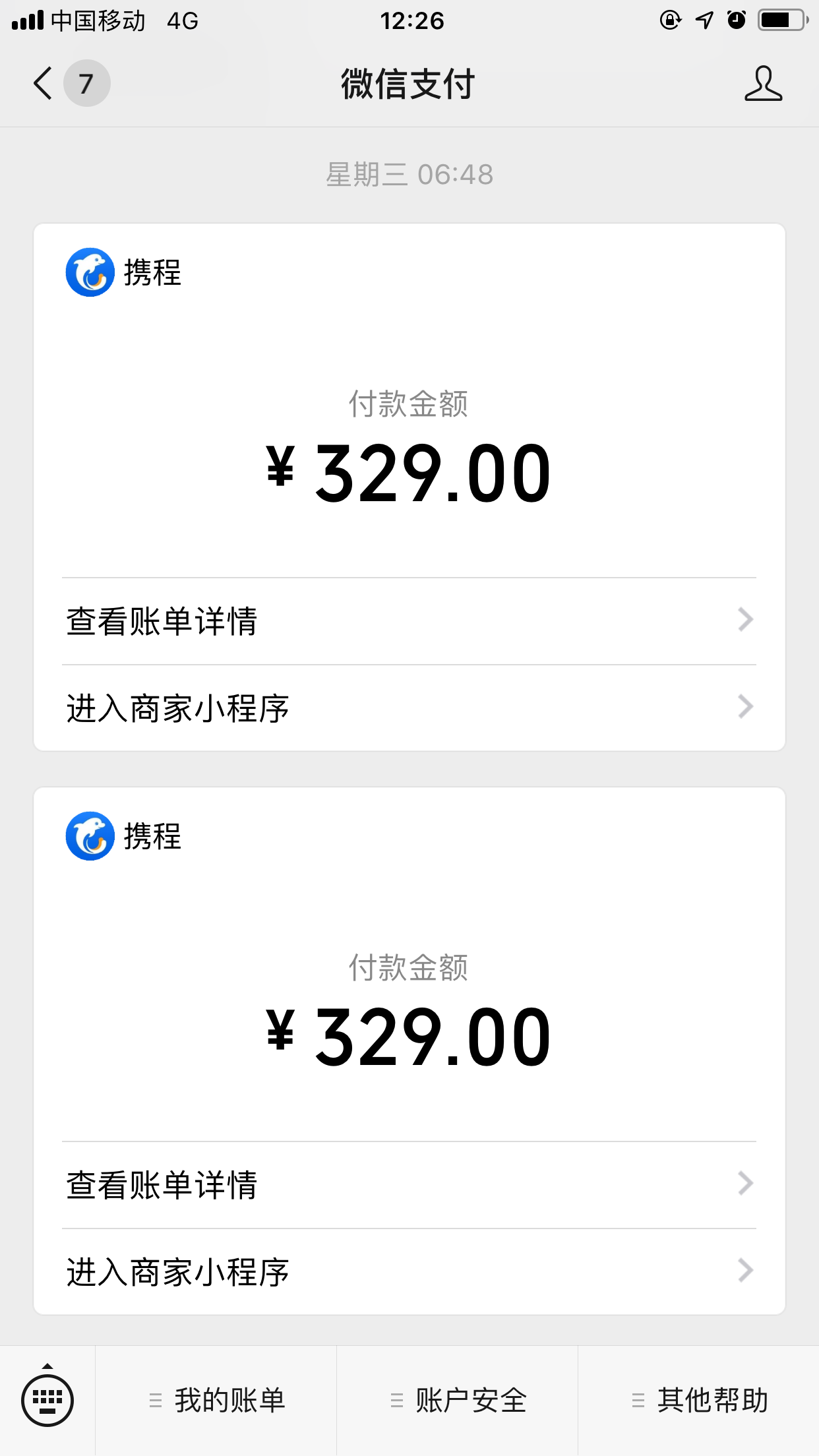819x1456 pixels.
Task: Open 进入商家小程序 in the second 携程 card
Action: click(x=409, y=1272)
